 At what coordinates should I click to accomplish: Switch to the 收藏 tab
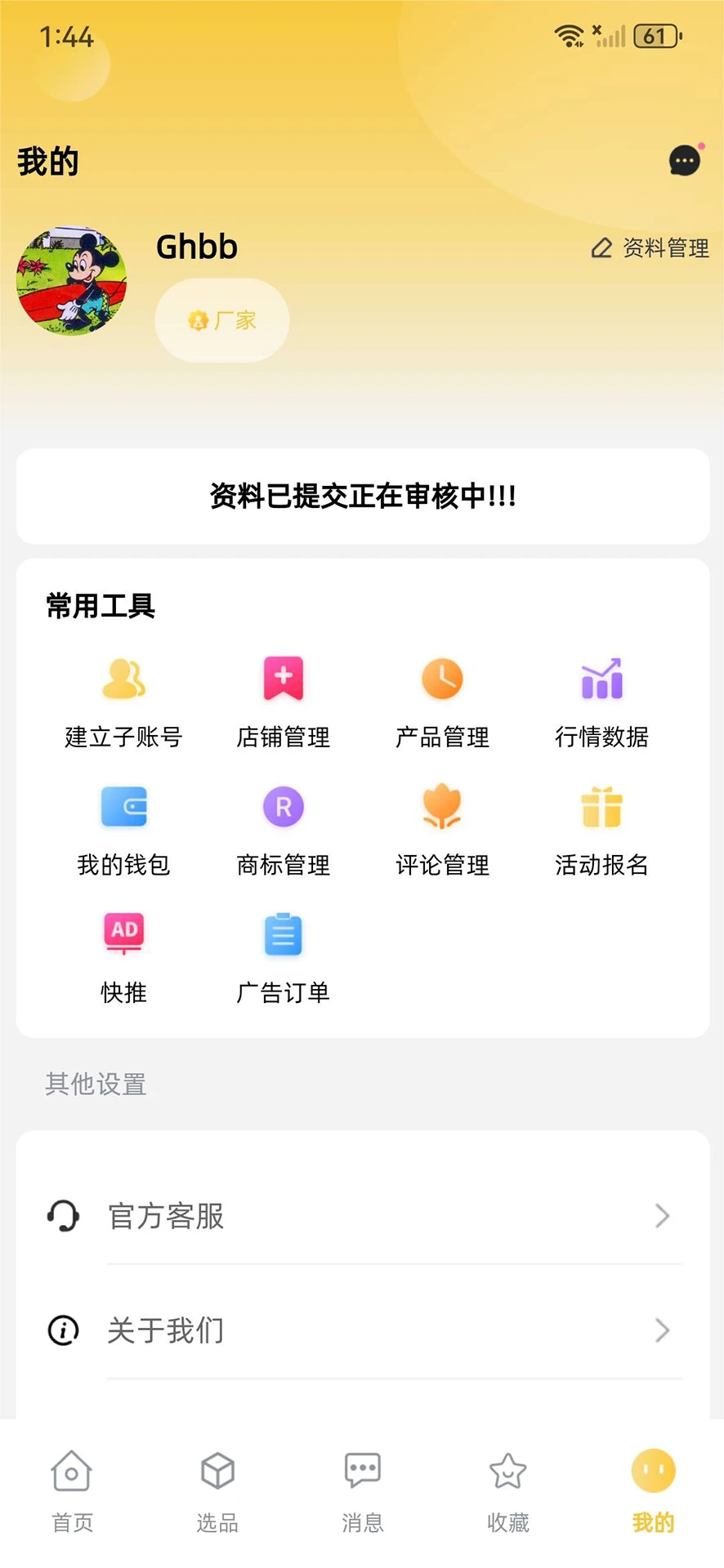click(x=507, y=1490)
